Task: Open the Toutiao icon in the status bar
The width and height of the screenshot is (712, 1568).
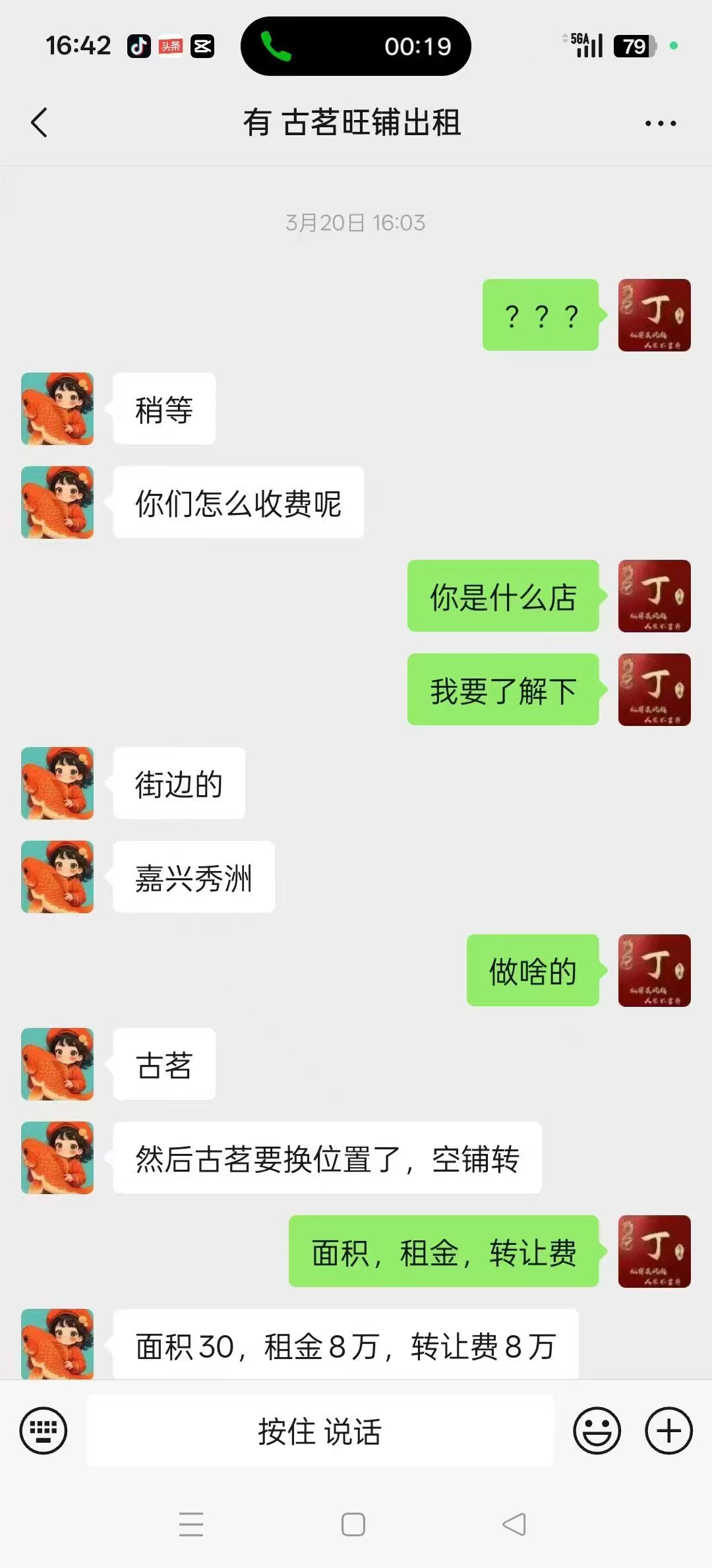Action: 170,46
